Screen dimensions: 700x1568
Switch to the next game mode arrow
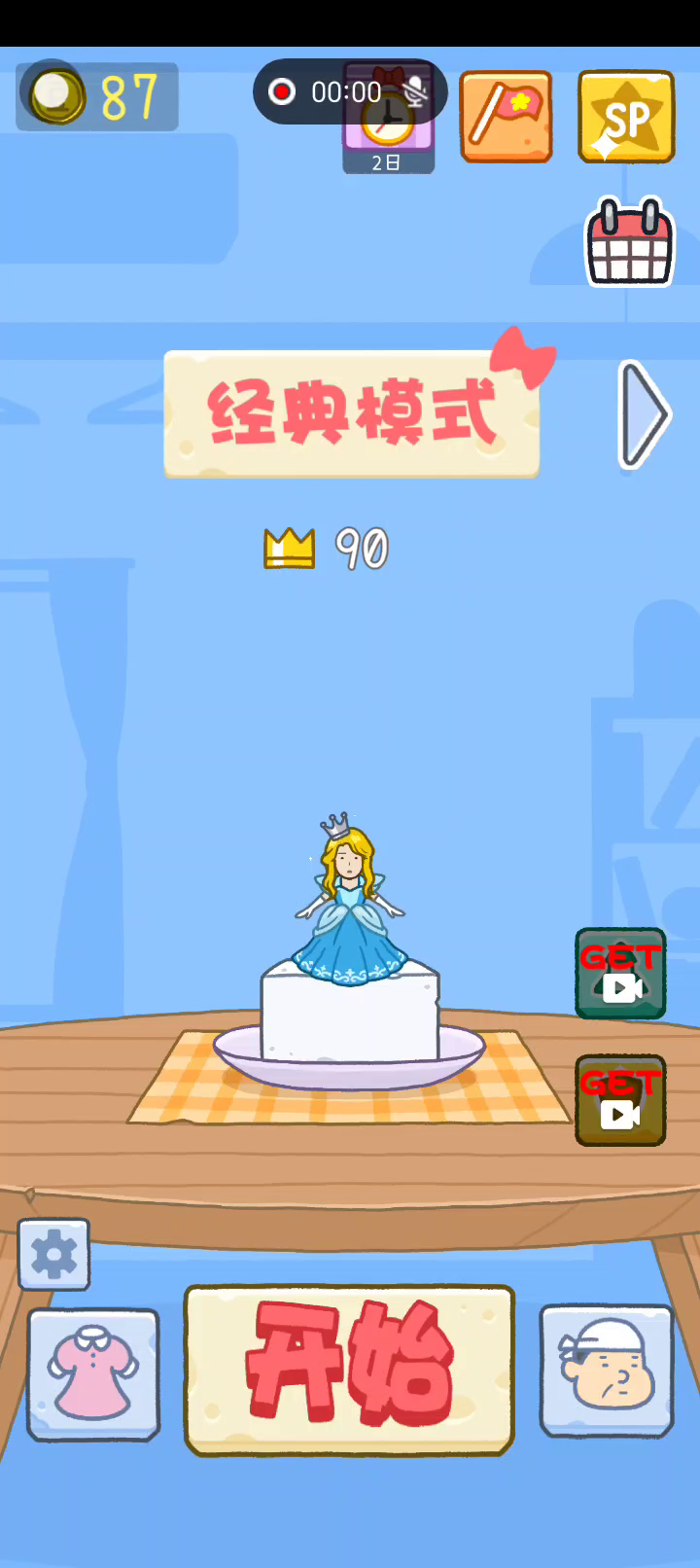point(644,415)
